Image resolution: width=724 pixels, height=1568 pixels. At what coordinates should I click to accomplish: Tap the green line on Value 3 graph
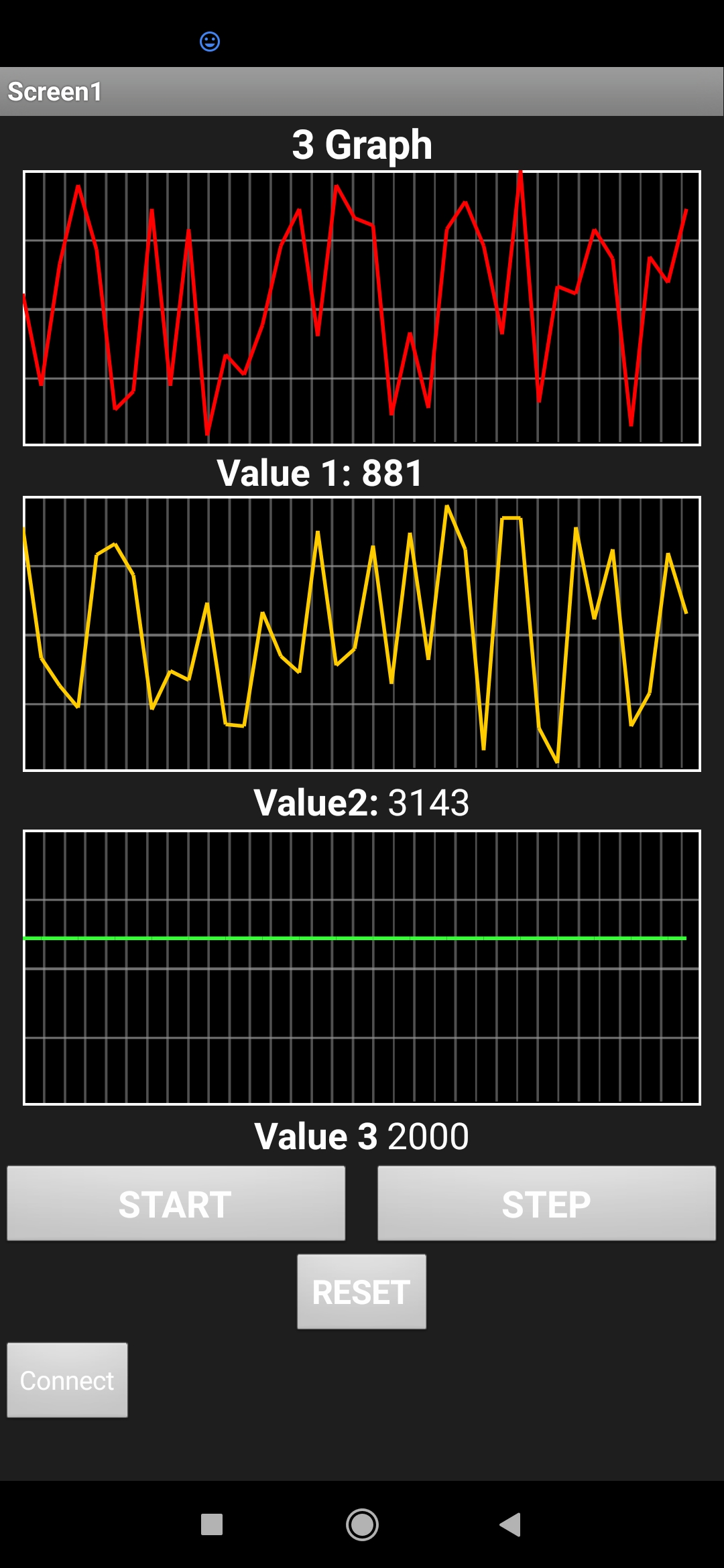[362, 938]
